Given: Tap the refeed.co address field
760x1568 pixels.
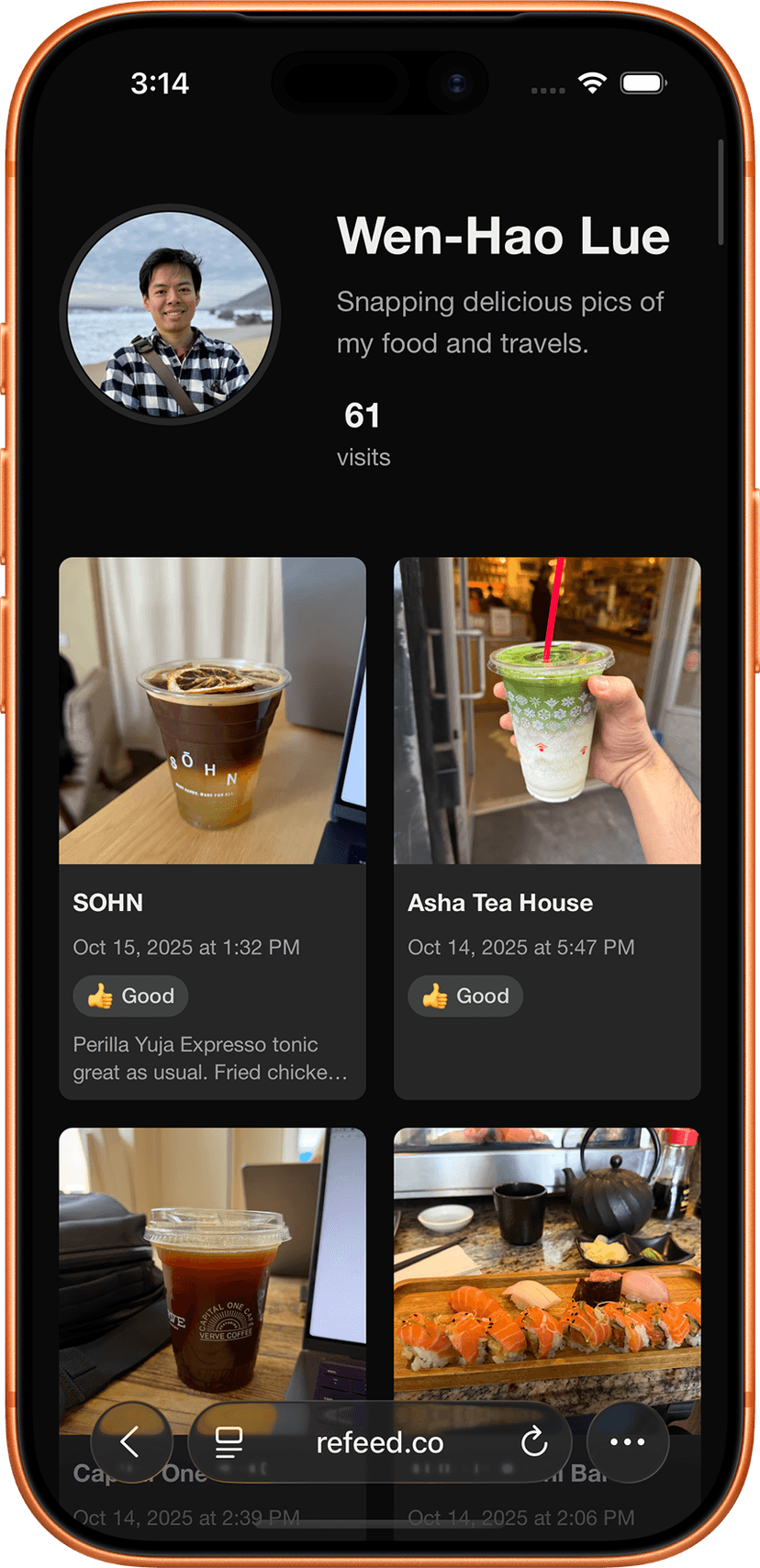Looking at the screenshot, I should click(379, 1442).
